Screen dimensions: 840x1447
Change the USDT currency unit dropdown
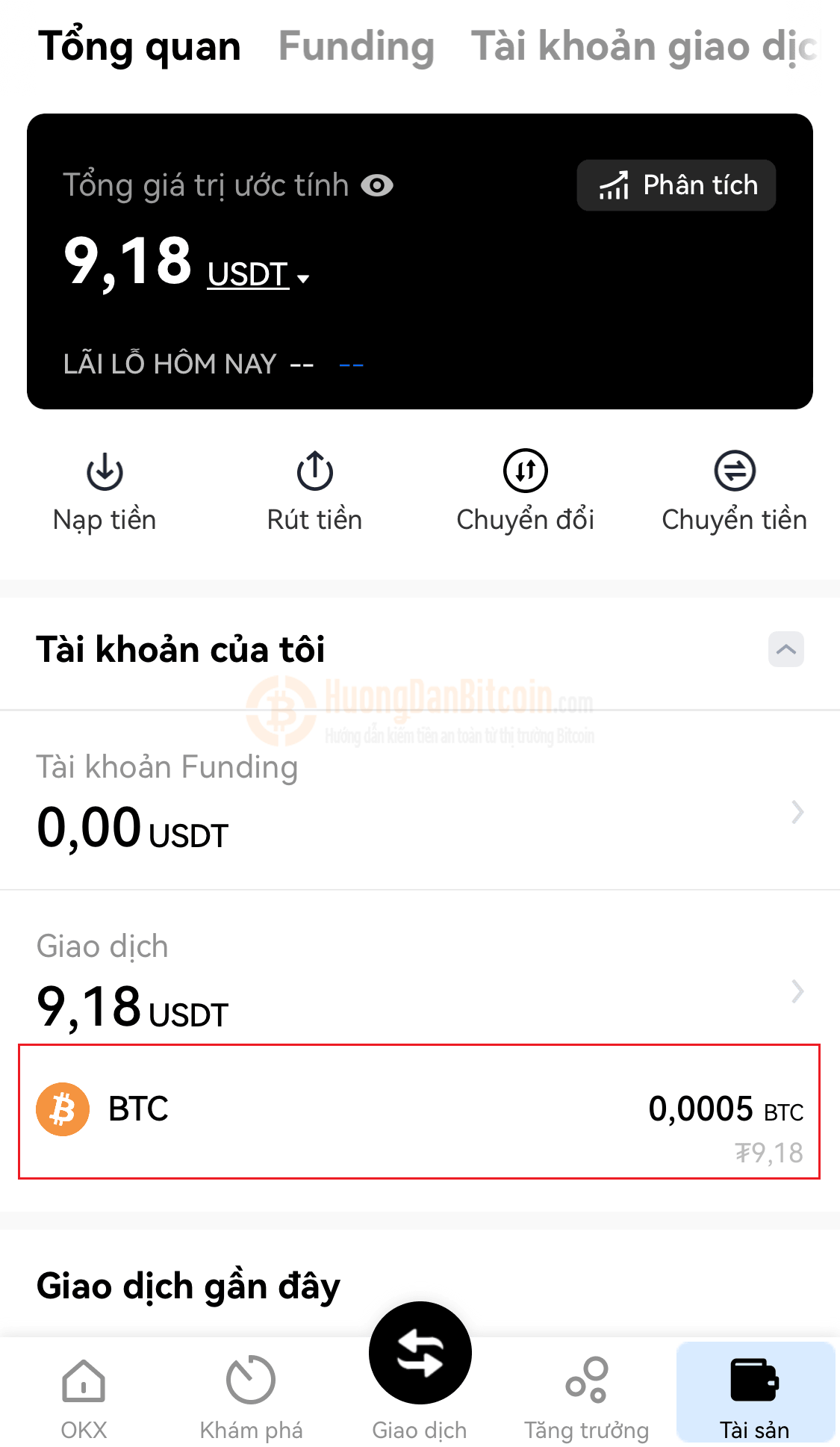[x=258, y=276]
